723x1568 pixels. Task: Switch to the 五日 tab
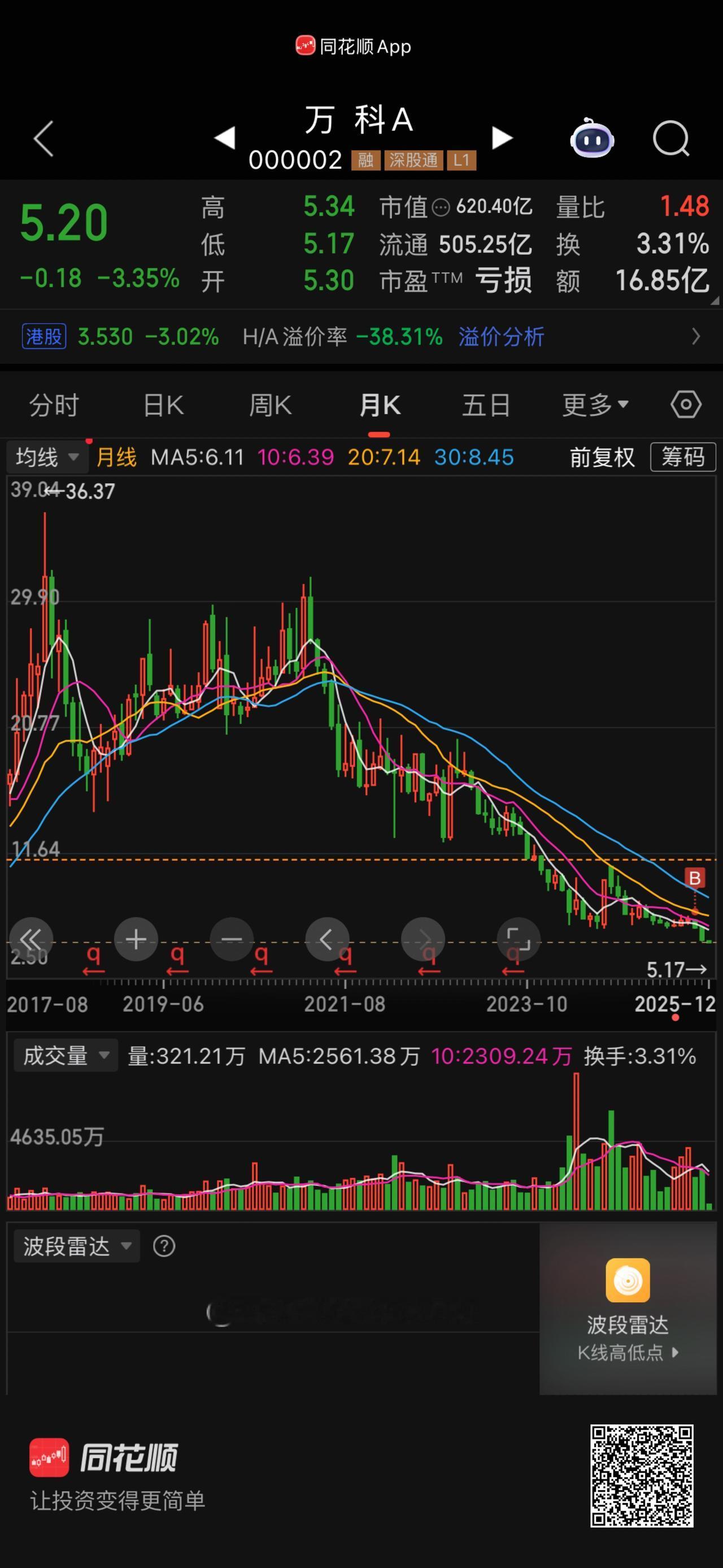(486, 403)
